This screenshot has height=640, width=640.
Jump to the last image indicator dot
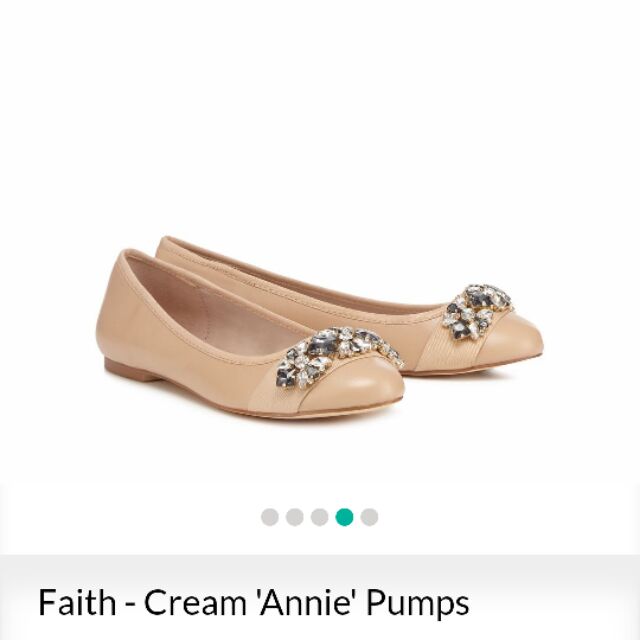pyautogui.click(x=369, y=517)
